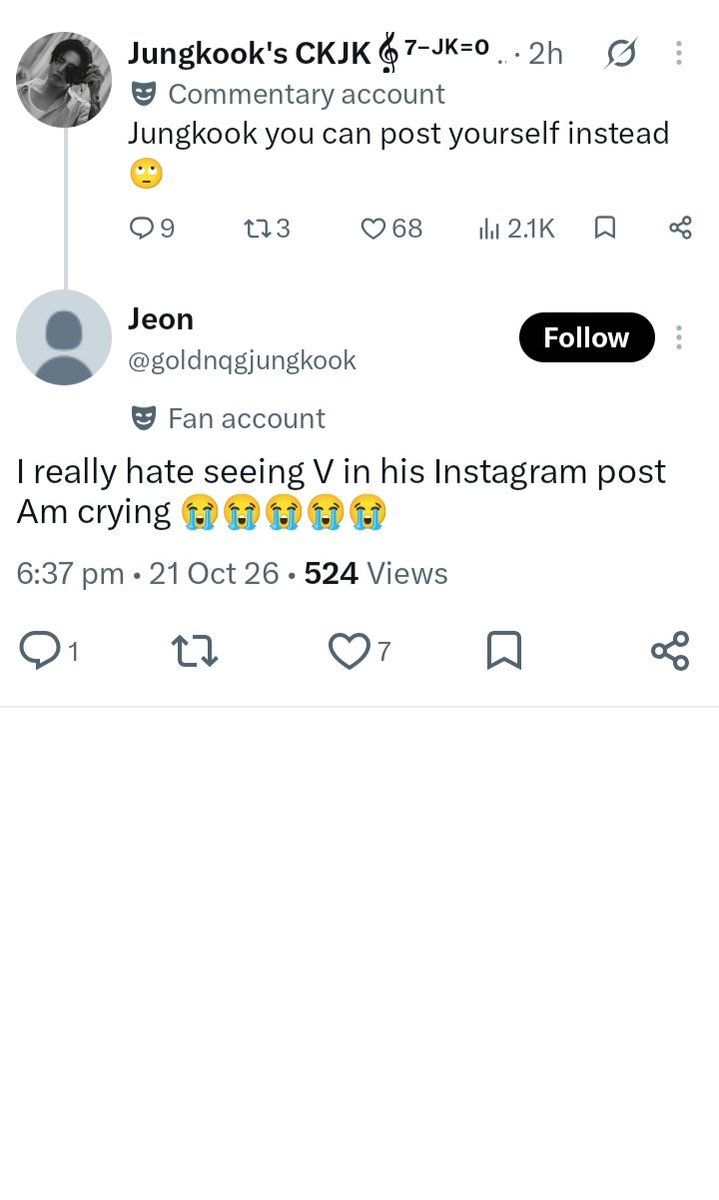The width and height of the screenshot is (719, 1200).
Task: Bookmark the Jungkook's CKJK post
Action: [604, 229]
